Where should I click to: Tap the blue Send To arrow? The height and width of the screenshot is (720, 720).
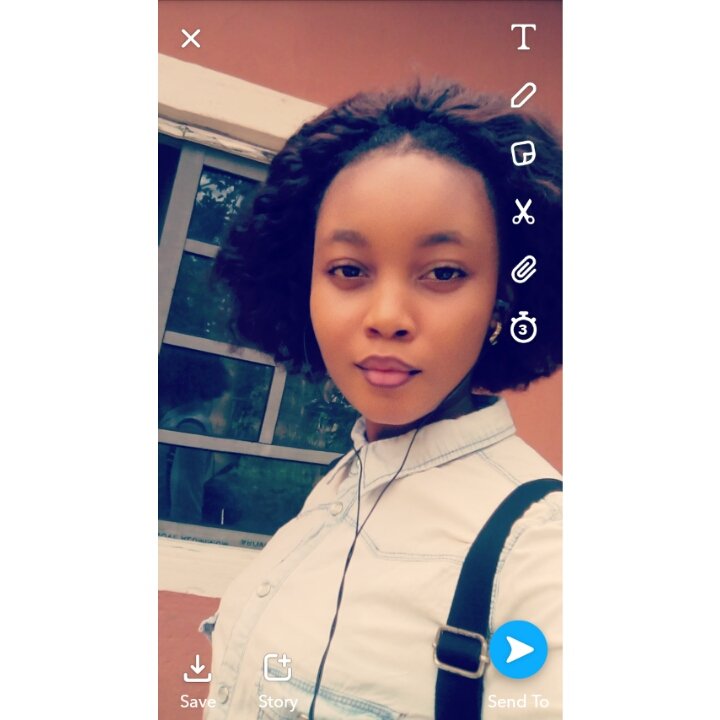(518, 651)
